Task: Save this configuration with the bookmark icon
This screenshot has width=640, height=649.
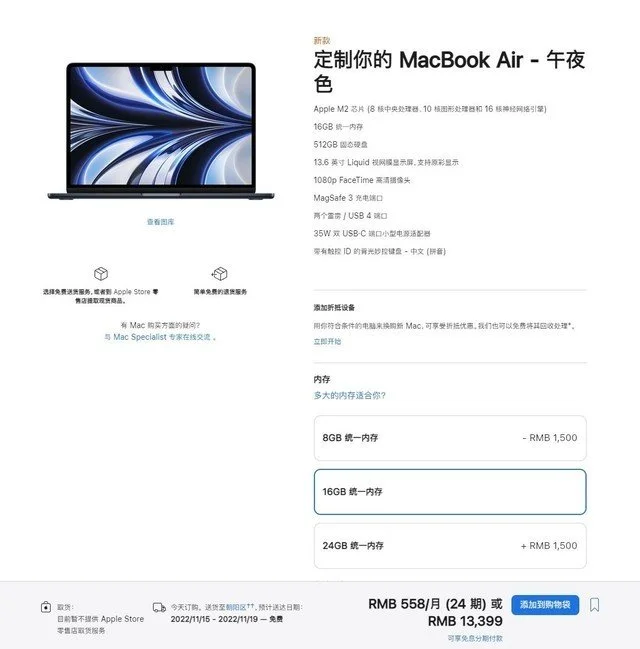Action: (x=595, y=604)
